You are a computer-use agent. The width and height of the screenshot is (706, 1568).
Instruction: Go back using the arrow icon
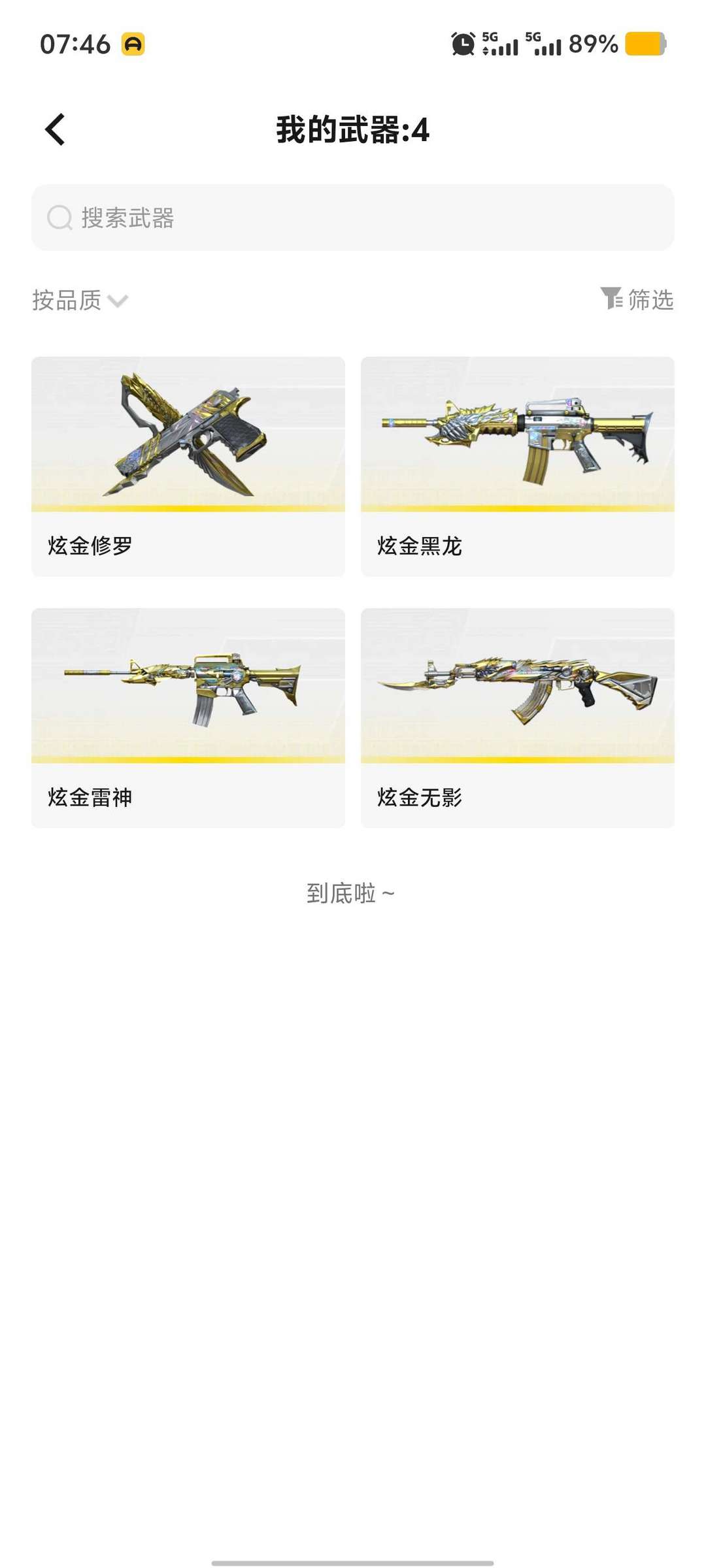(56, 129)
